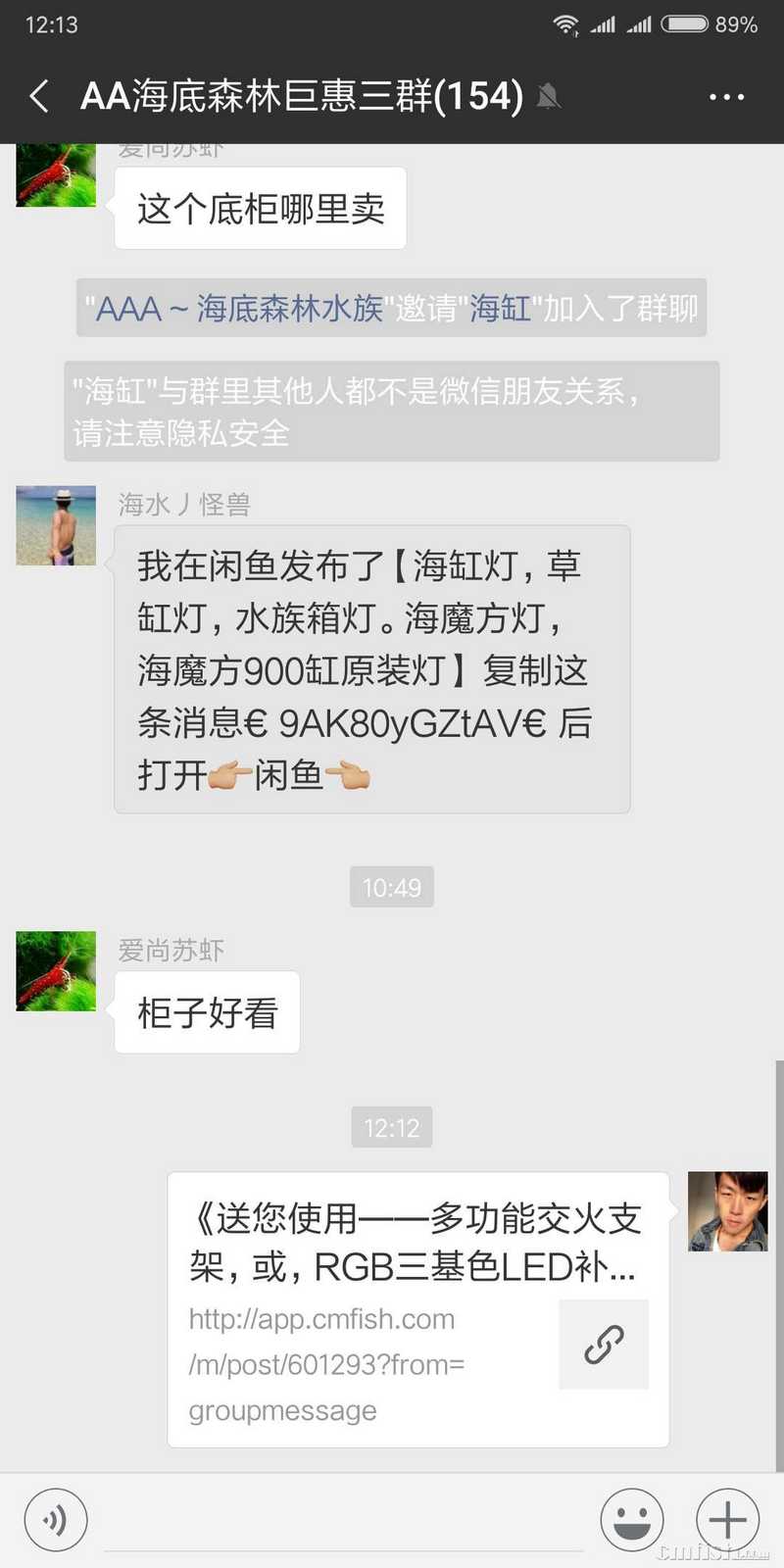The width and height of the screenshot is (784, 1568).
Task: View 海水丿怪兽's profile avatar
Action: (x=56, y=525)
